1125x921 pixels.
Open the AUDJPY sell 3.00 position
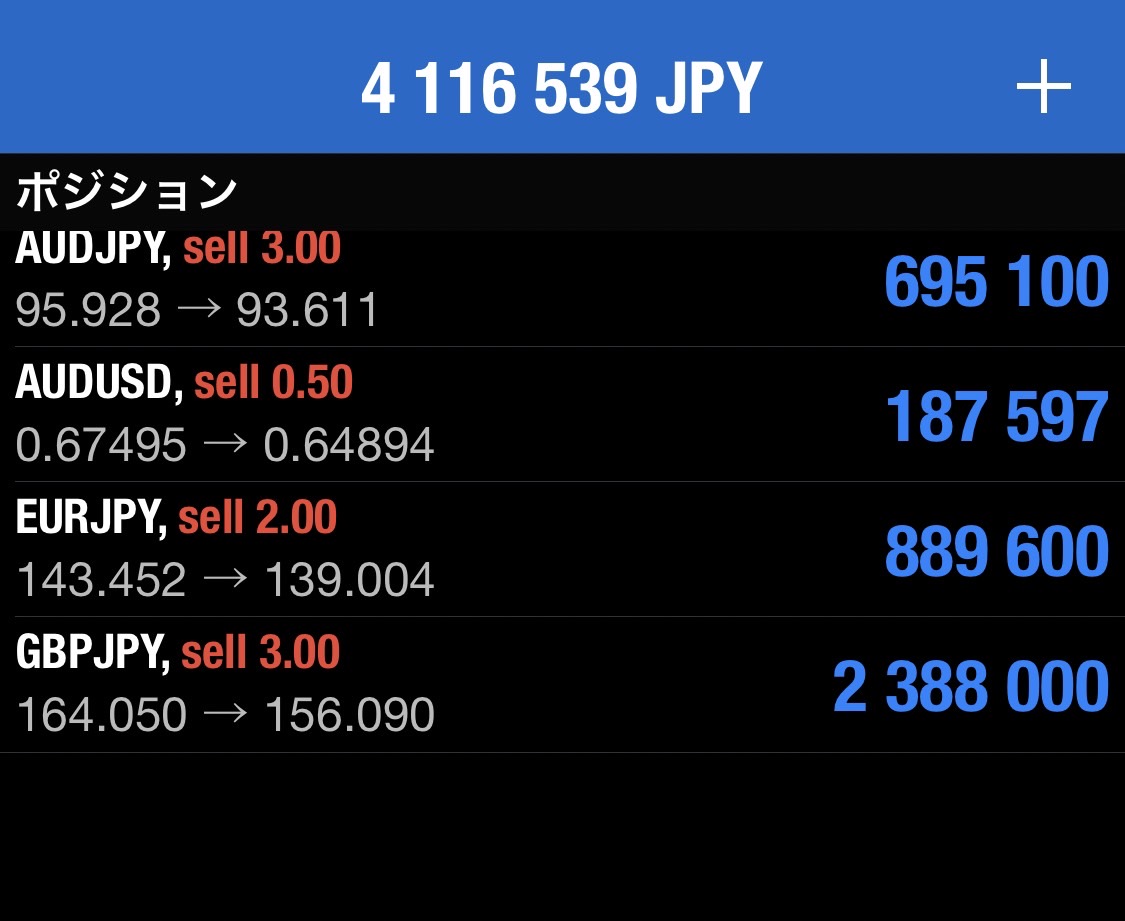(560, 283)
